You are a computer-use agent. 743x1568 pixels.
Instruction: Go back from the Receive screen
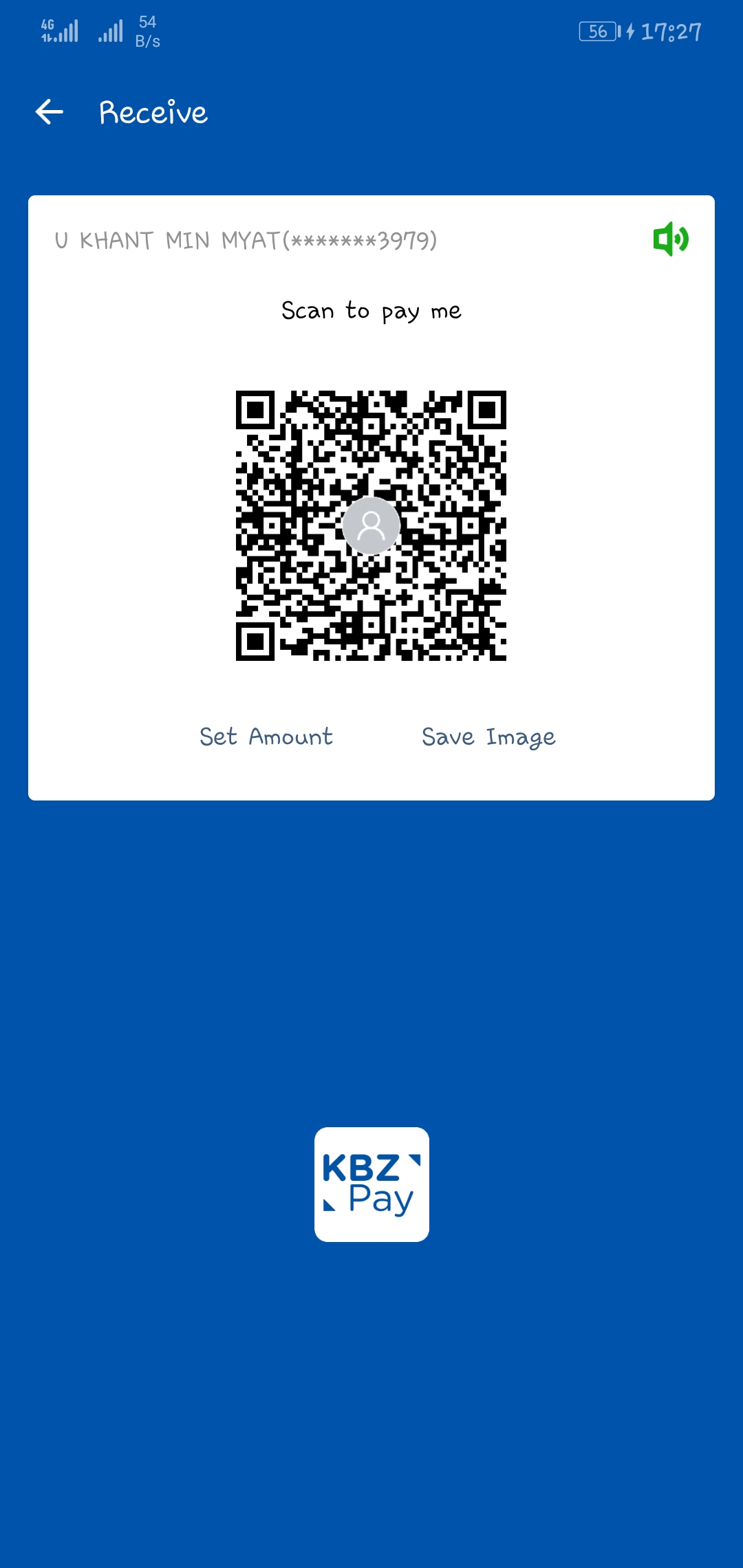tap(50, 112)
